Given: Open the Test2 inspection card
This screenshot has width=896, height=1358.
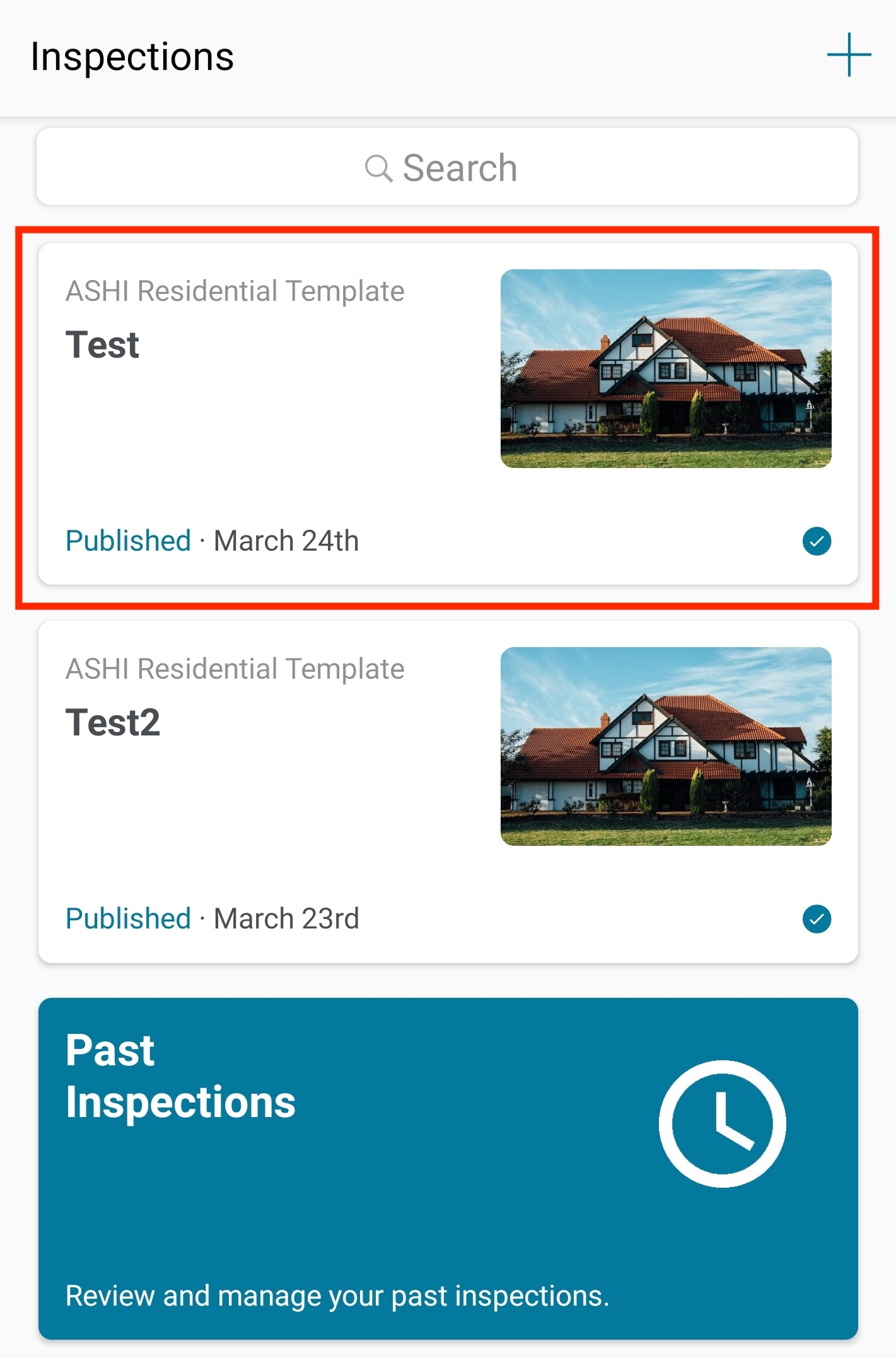Looking at the screenshot, I should 447,792.
